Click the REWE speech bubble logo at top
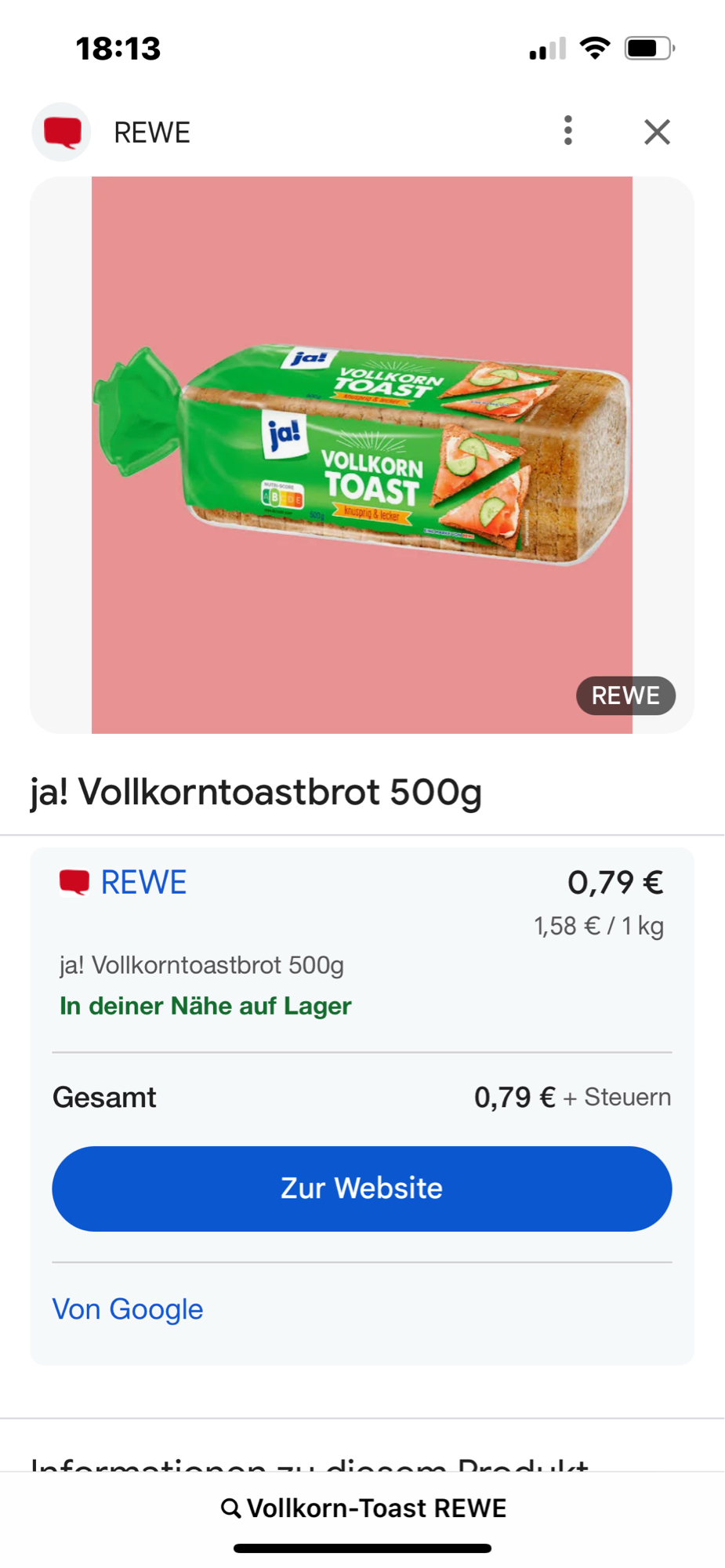Viewport: 725px width, 1568px height. coord(61,132)
